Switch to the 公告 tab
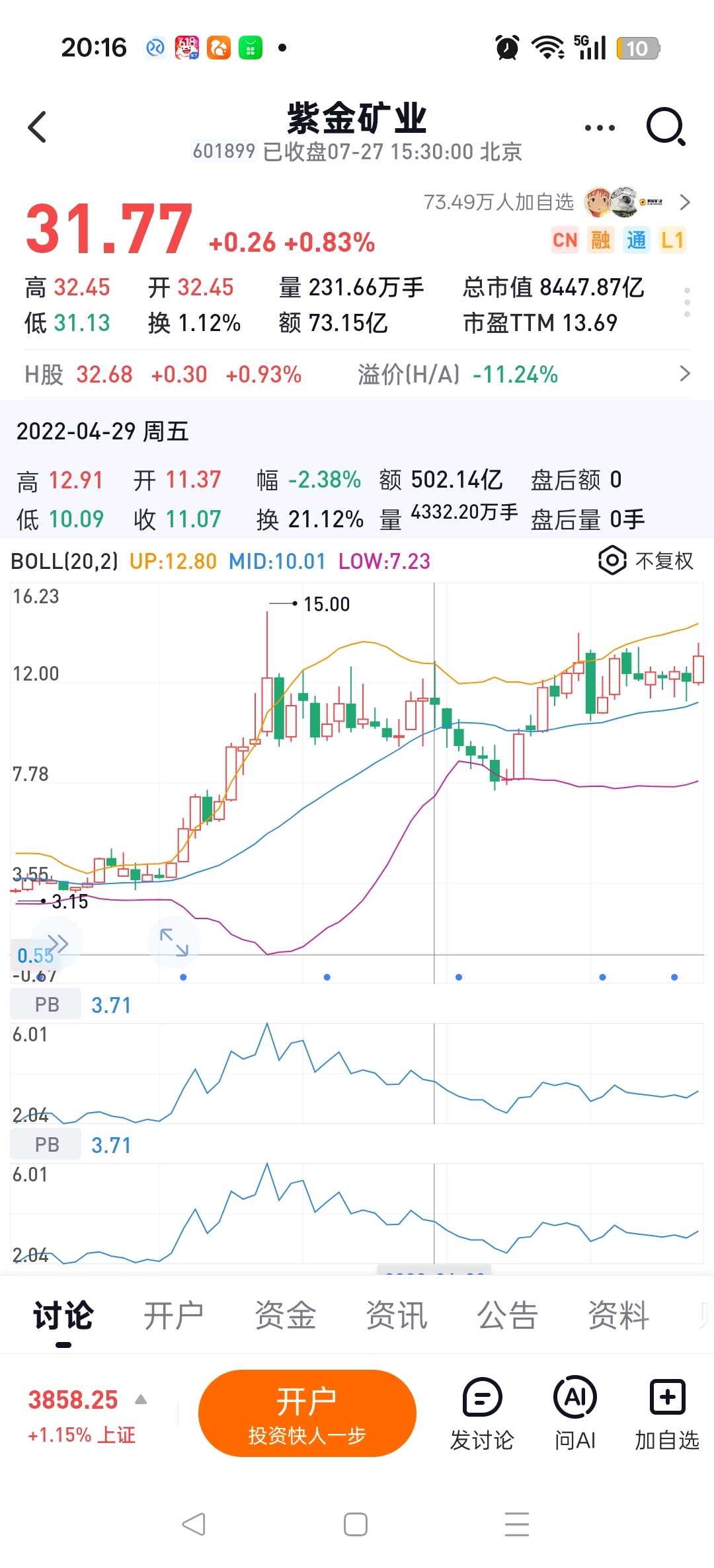The height and width of the screenshot is (1568, 714). pos(507,1315)
